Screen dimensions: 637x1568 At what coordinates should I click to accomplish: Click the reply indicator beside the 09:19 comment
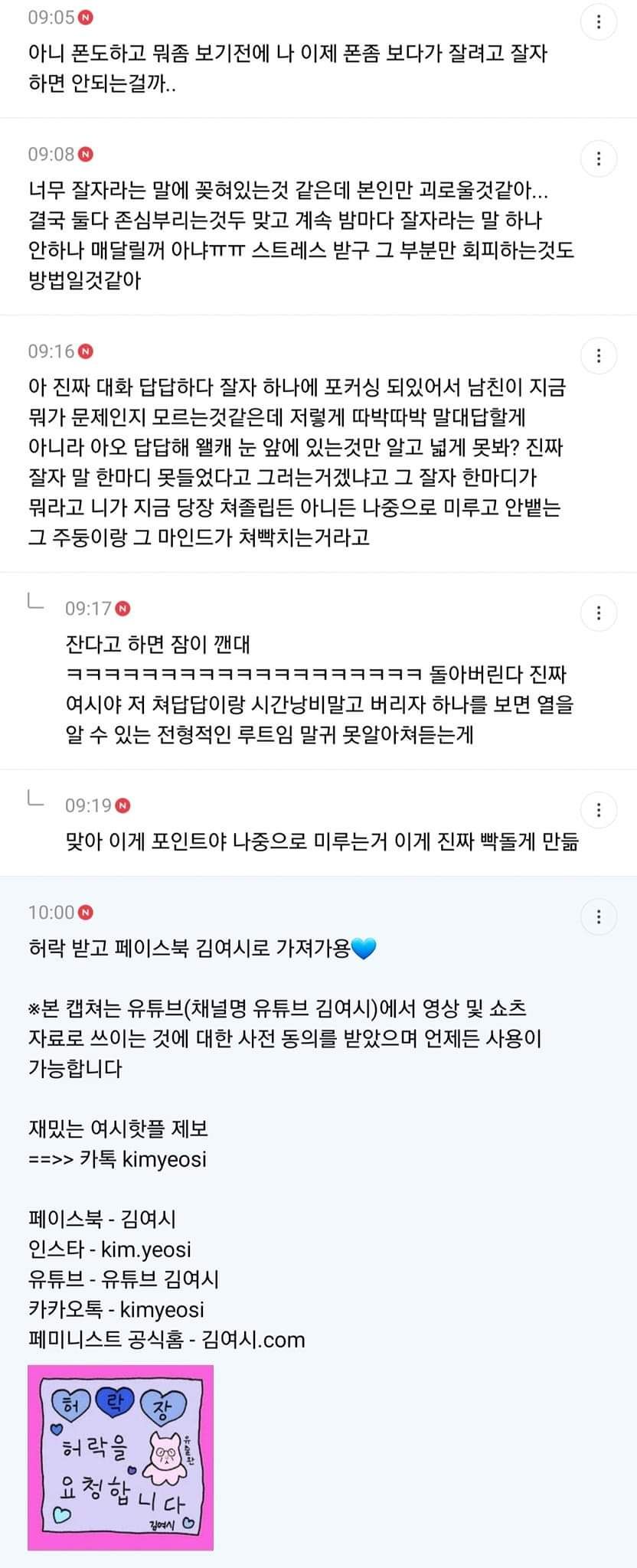[34, 801]
